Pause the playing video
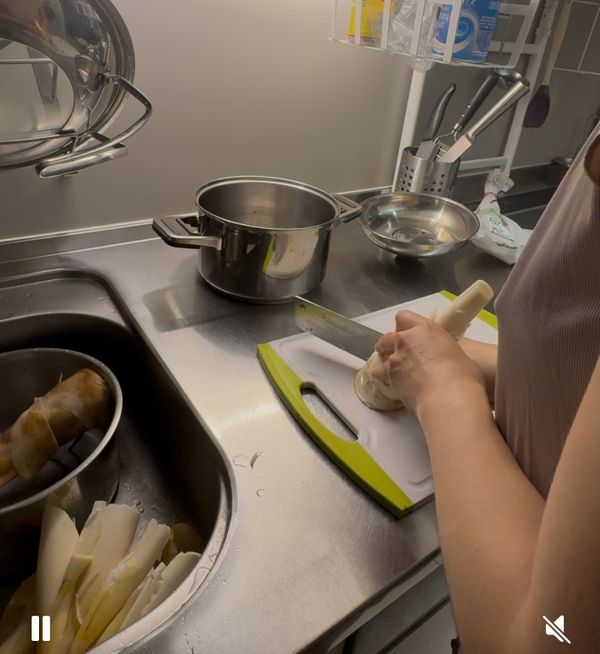 click(41, 628)
